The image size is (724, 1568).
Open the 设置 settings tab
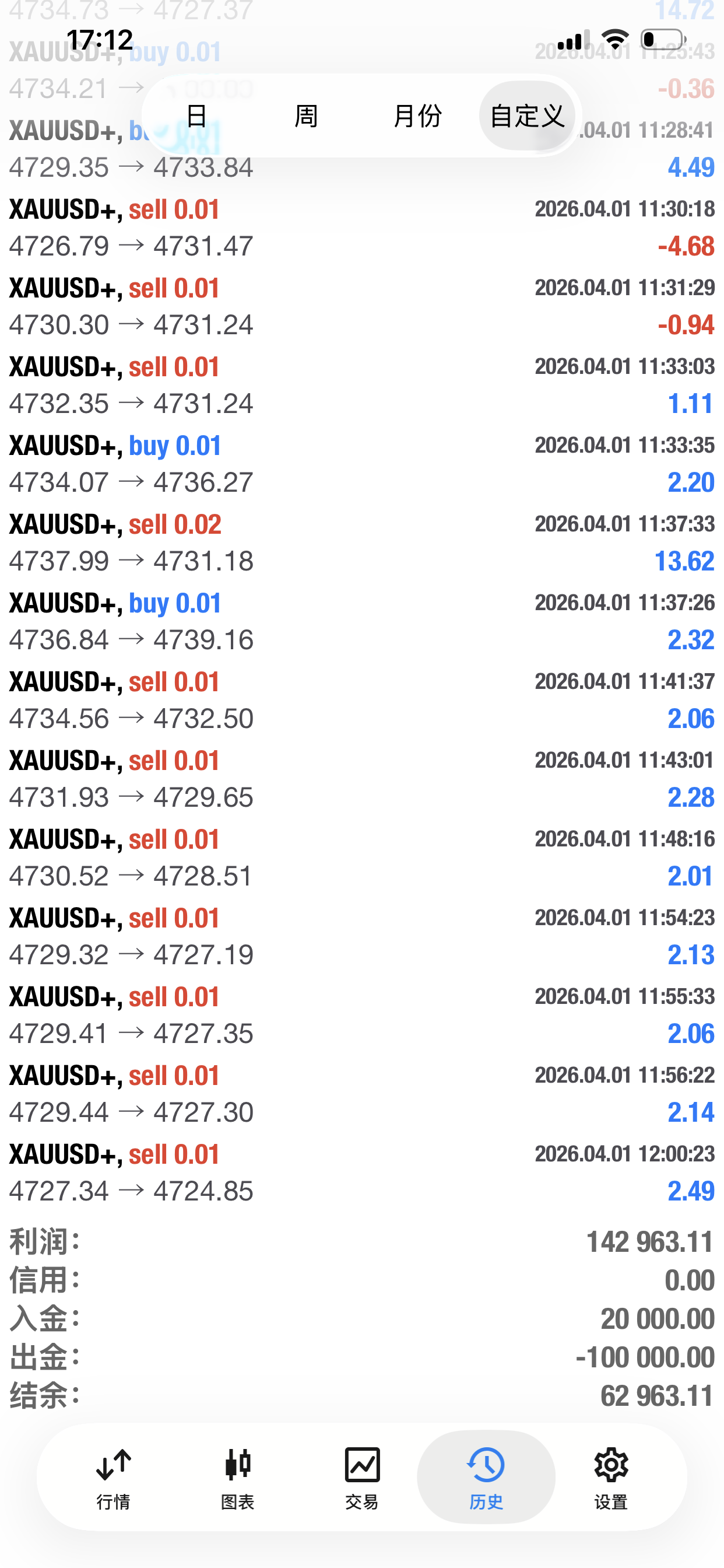[610, 1476]
